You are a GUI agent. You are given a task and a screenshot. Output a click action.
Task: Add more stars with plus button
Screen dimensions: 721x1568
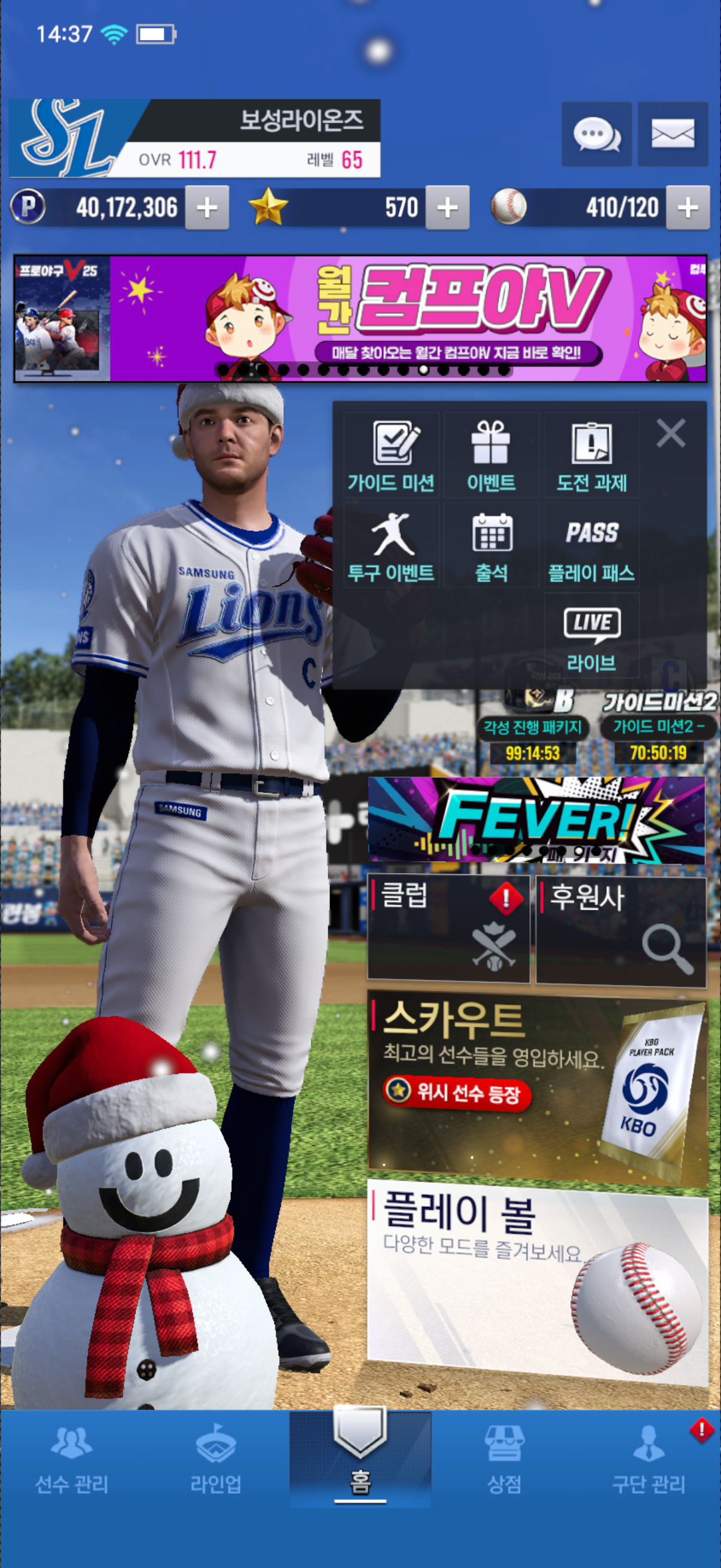[x=447, y=208]
